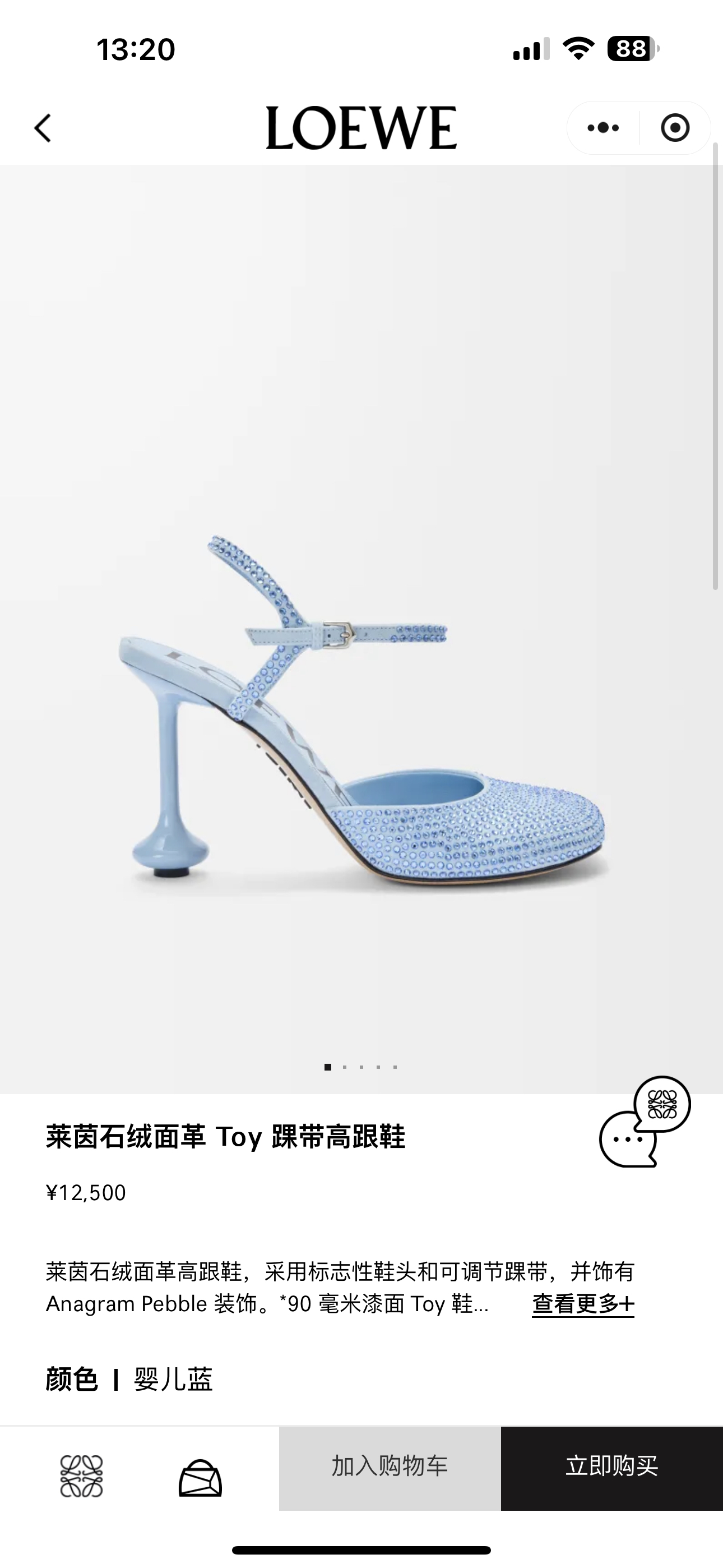Image resolution: width=723 pixels, height=1568 pixels.
Task: Tap the battery indicator showing 88
Action: (x=630, y=48)
